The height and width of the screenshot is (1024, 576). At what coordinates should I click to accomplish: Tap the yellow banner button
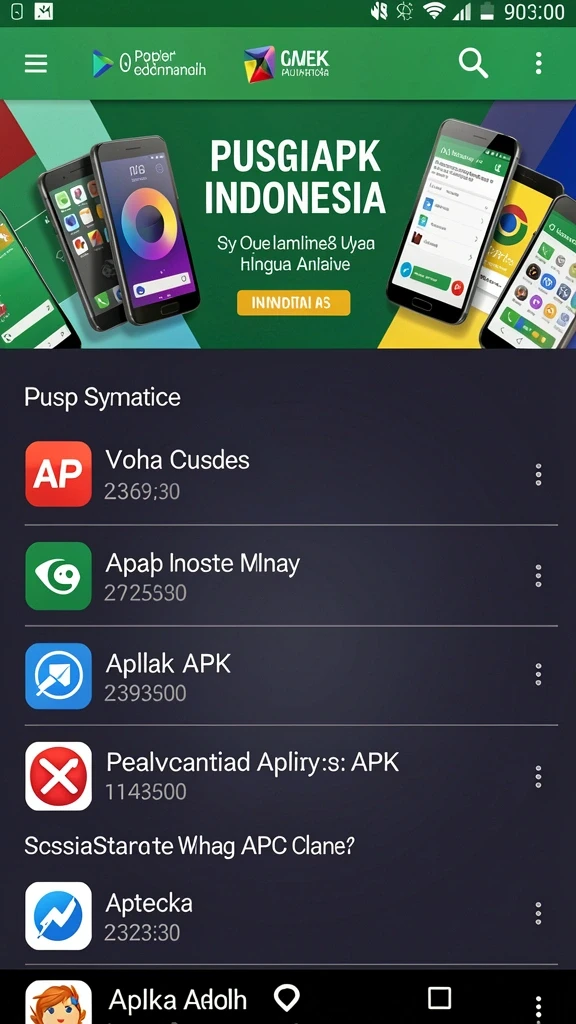(293, 303)
